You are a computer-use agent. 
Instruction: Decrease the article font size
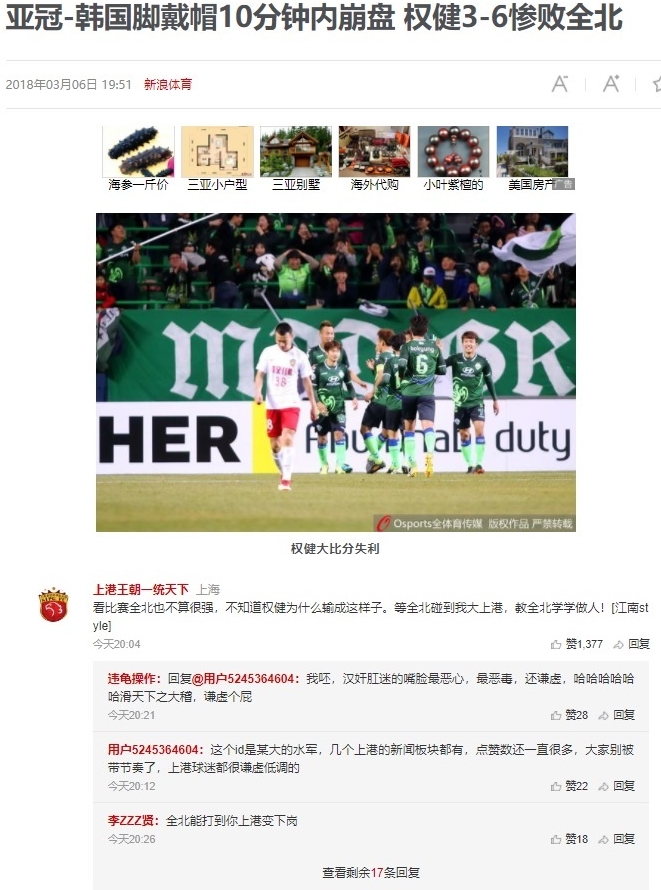(x=560, y=84)
